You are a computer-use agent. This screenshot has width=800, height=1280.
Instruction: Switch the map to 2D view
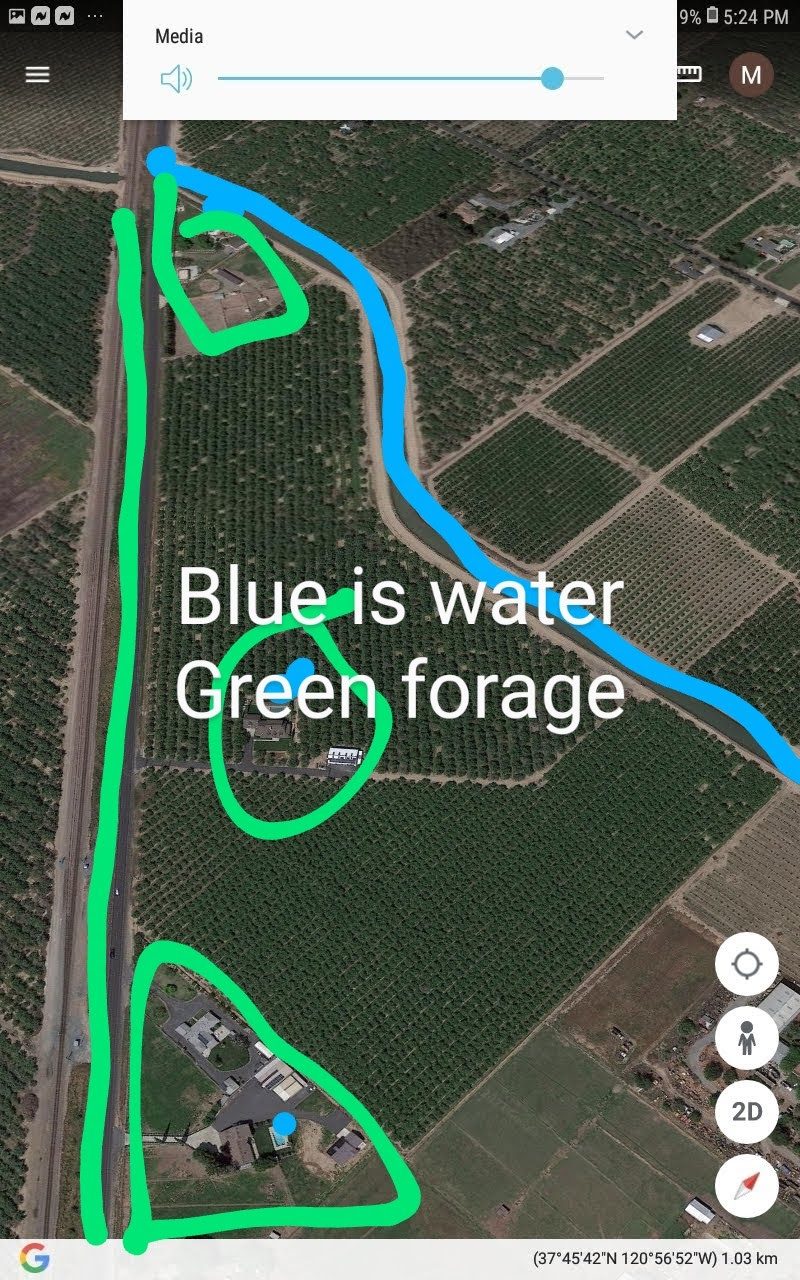747,1112
